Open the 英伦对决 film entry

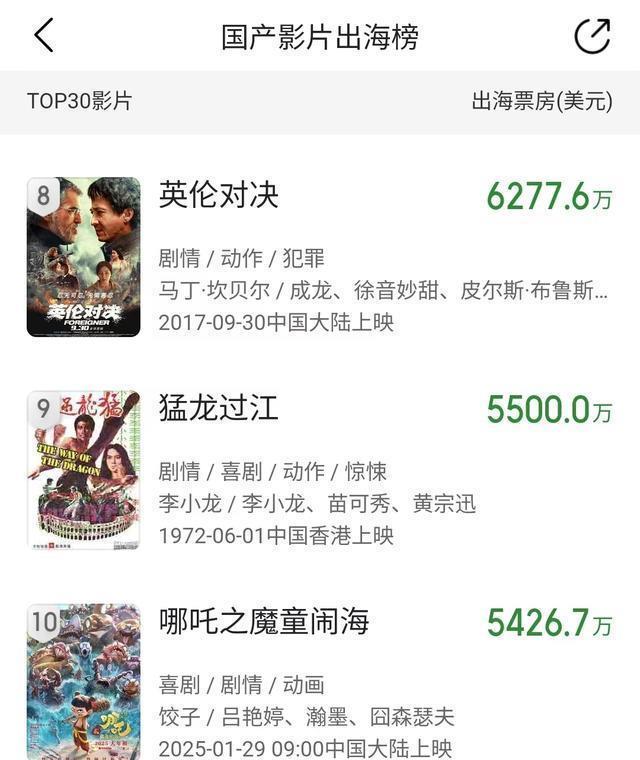[x=219, y=195]
